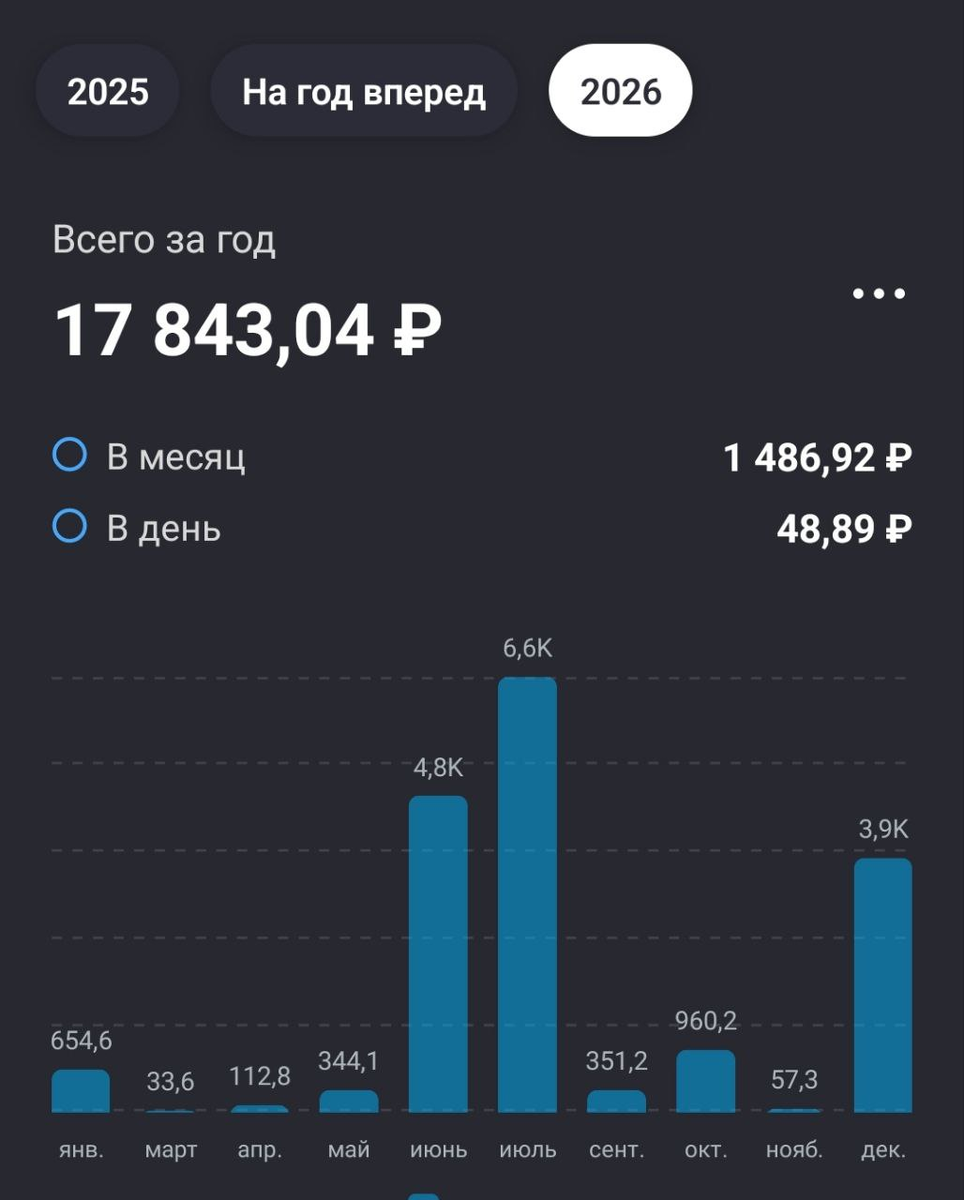This screenshot has width=964, height=1200.
Task: Tap the окт. bar labeled 960,2
Action: [706, 1082]
